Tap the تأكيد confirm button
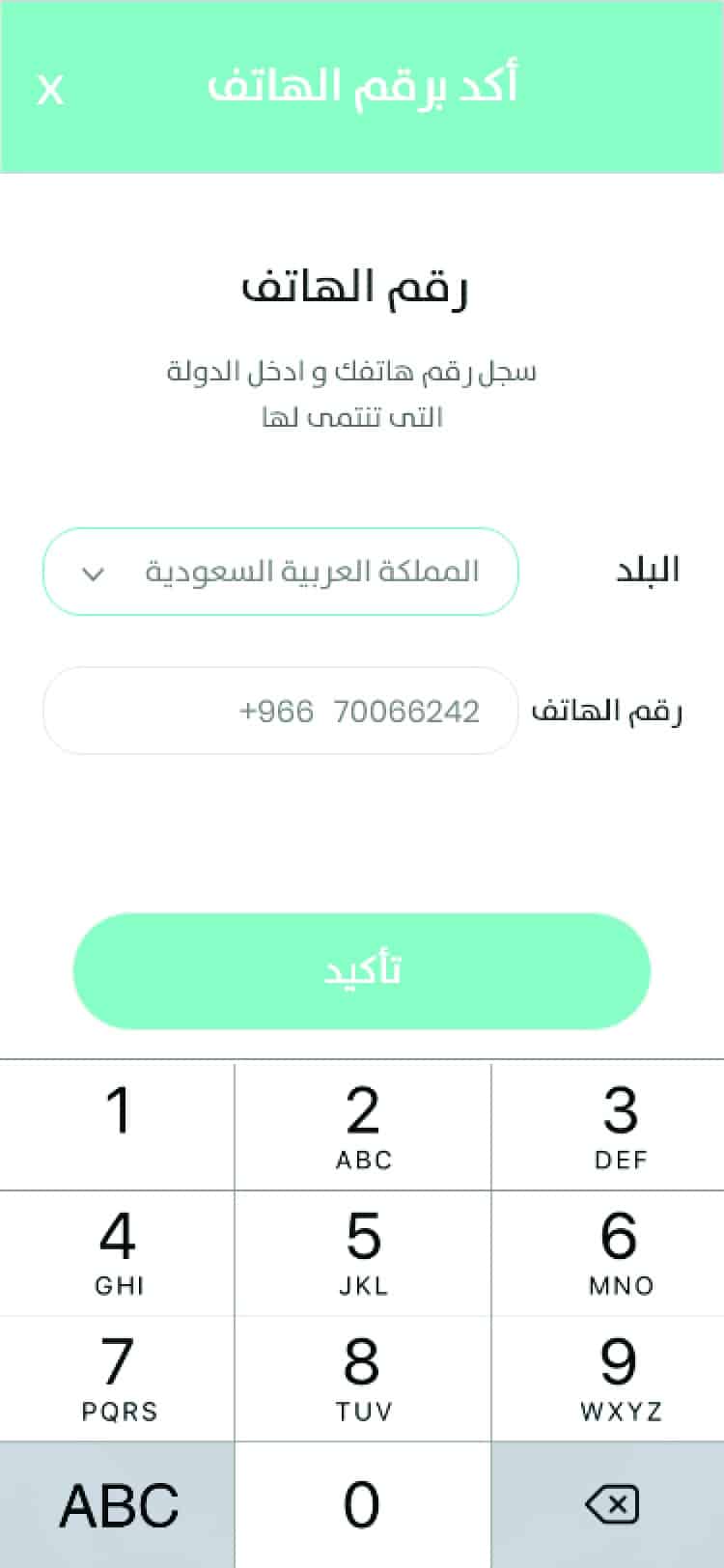Screen dimensions: 724x1568 point(361,970)
